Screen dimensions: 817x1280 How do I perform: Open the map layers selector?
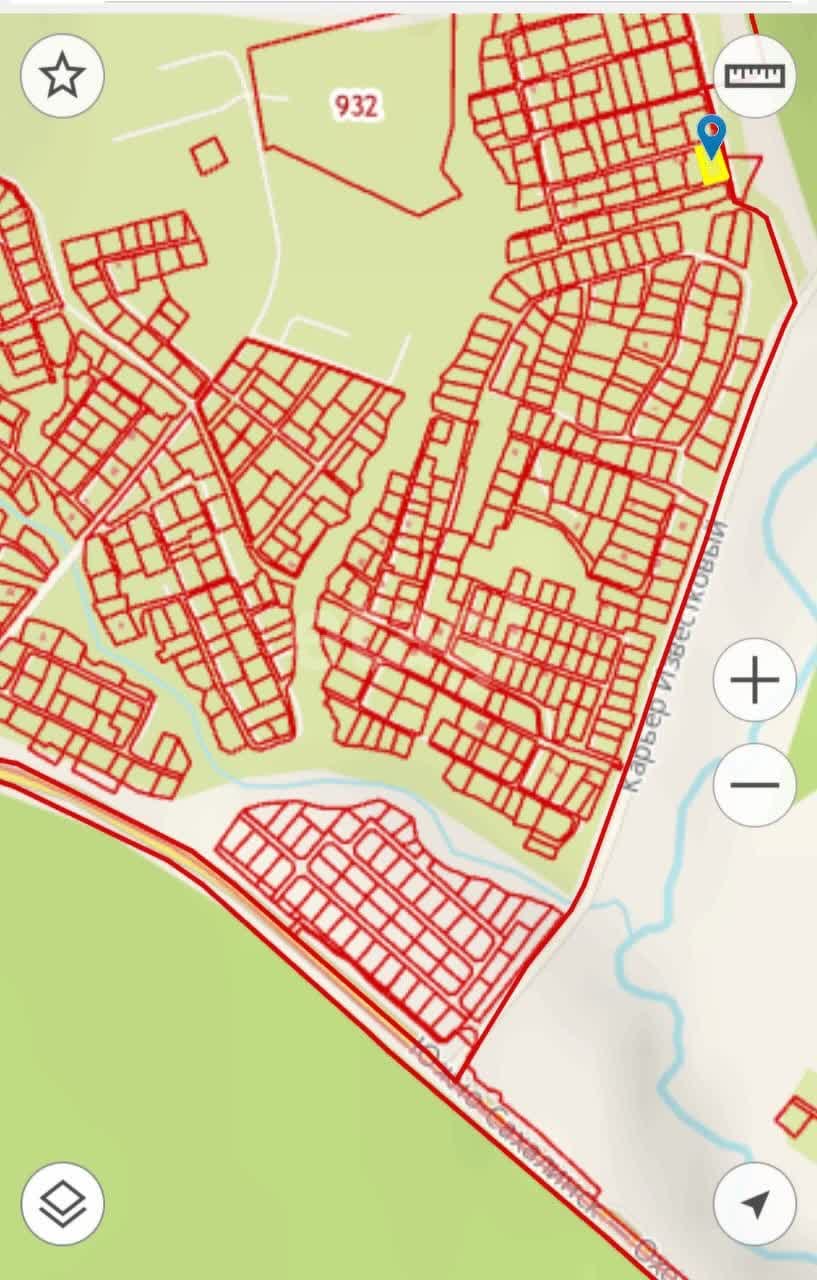tap(62, 1203)
